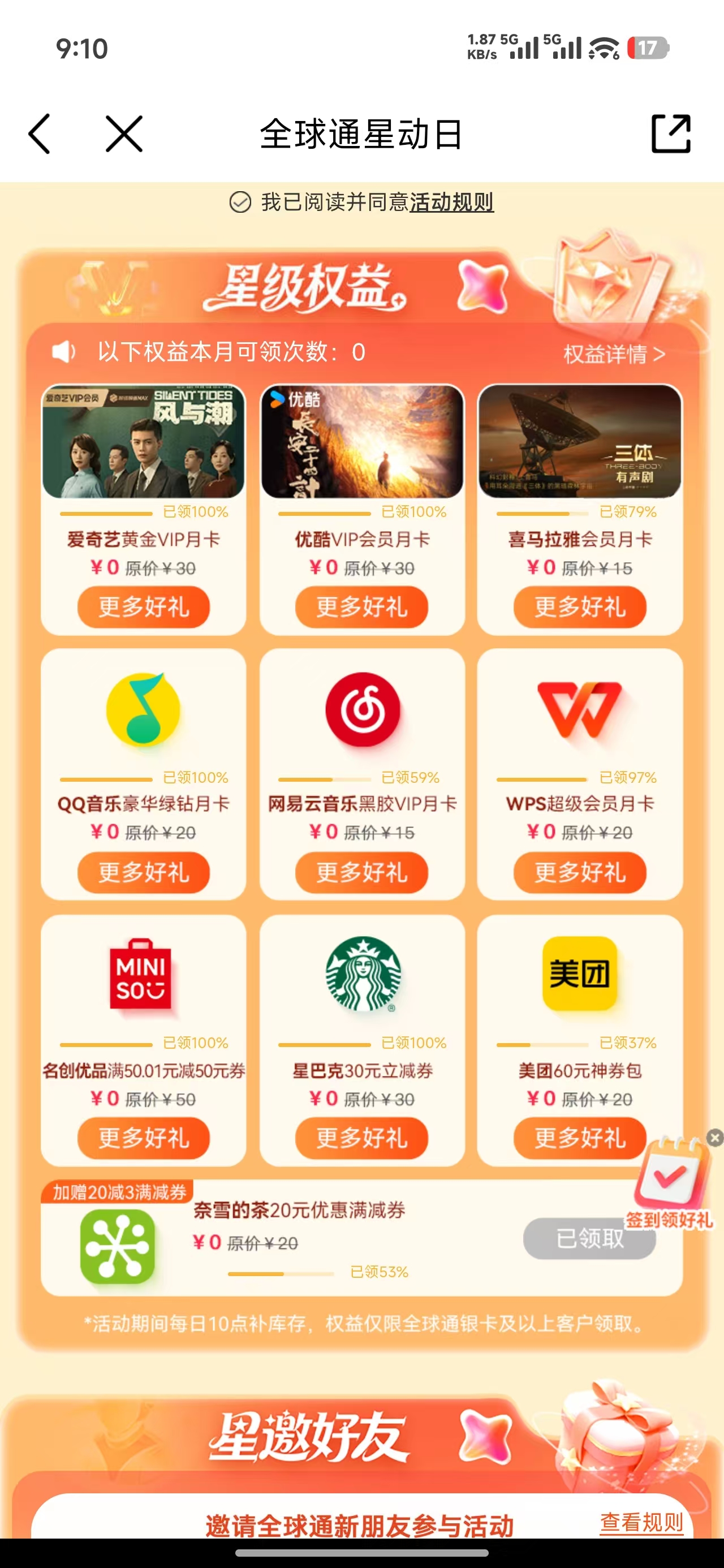Tap 更多好礼 under 网易云音乐黑胶VIP月卡
Image resolution: width=724 pixels, height=1568 pixels.
pyautogui.click(x=361, y=872)
